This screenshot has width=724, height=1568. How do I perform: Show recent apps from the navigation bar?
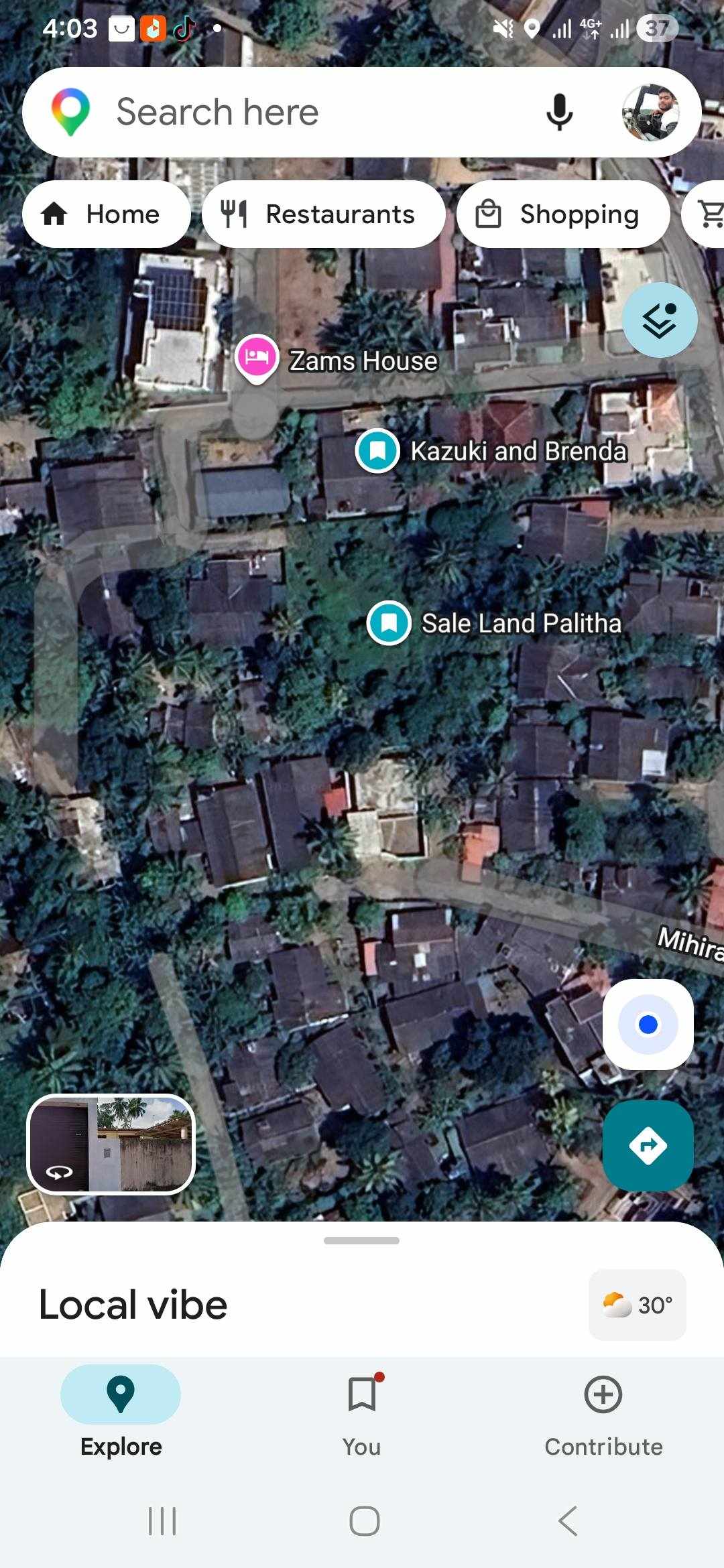[162, 1521]
